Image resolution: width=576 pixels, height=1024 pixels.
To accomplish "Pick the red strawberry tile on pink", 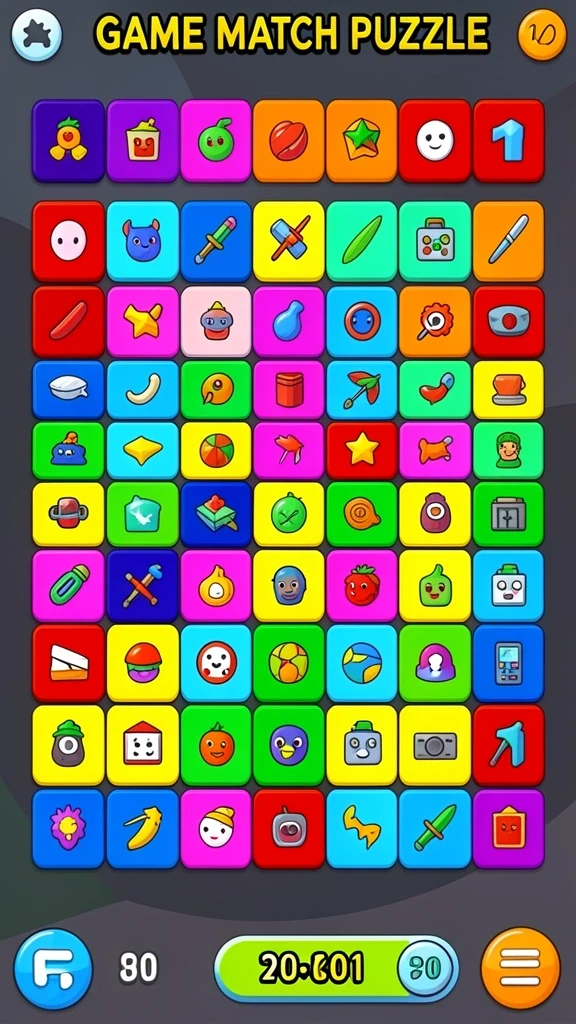I will tap(361, 586).
